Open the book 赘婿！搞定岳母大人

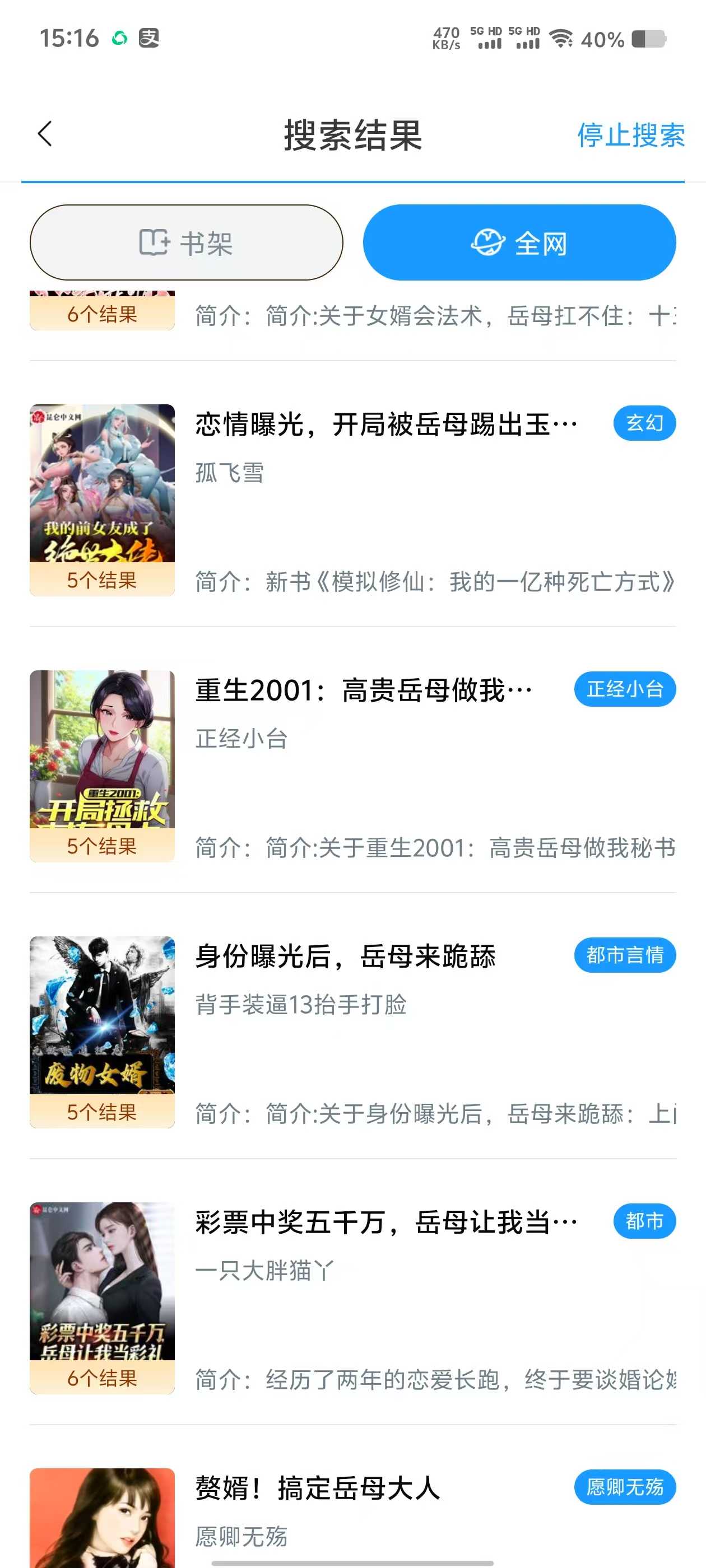(x=317, y=1488)
